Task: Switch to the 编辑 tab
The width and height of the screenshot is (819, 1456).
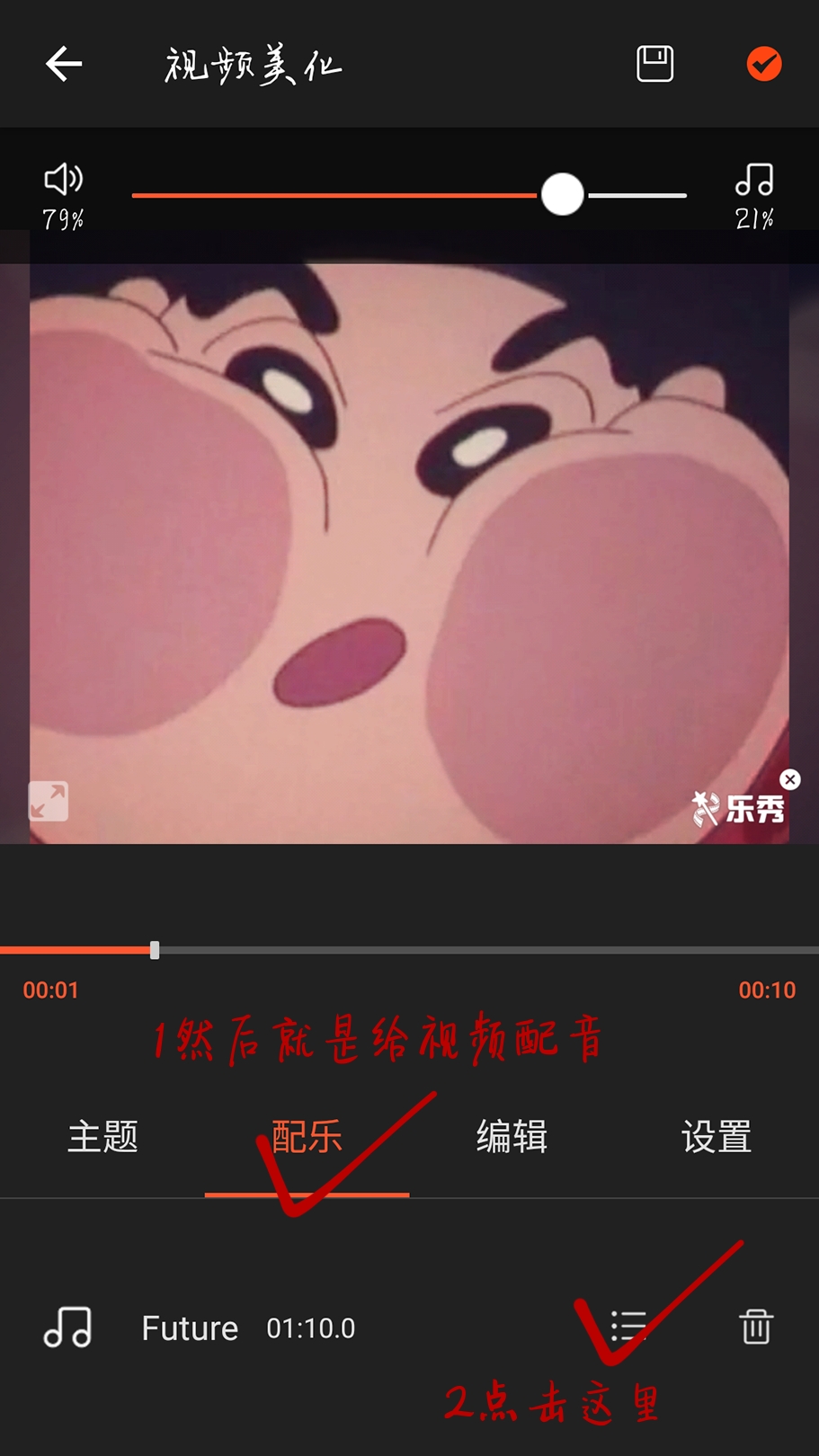Action: [x=511, y=1137]
